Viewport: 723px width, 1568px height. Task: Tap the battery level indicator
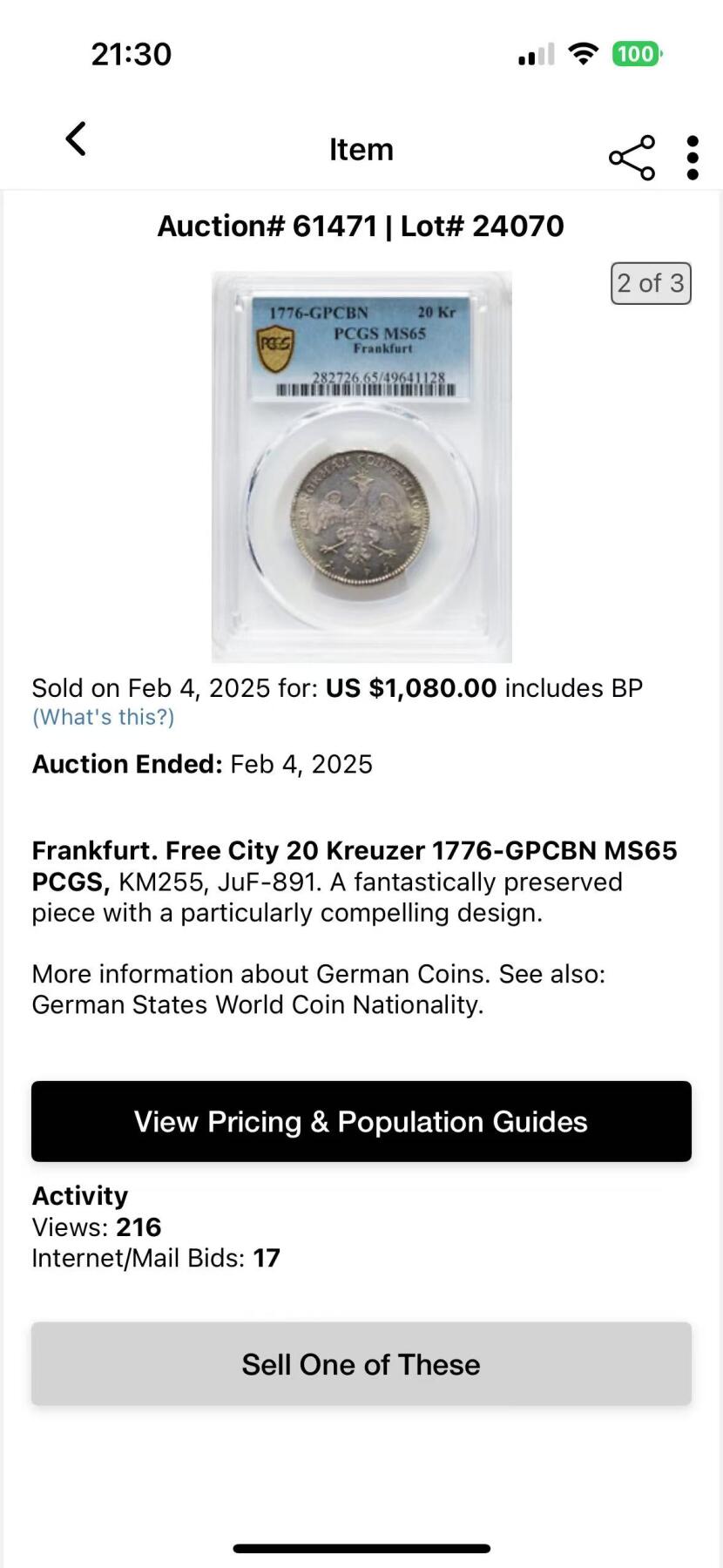[x=637, y=54]
